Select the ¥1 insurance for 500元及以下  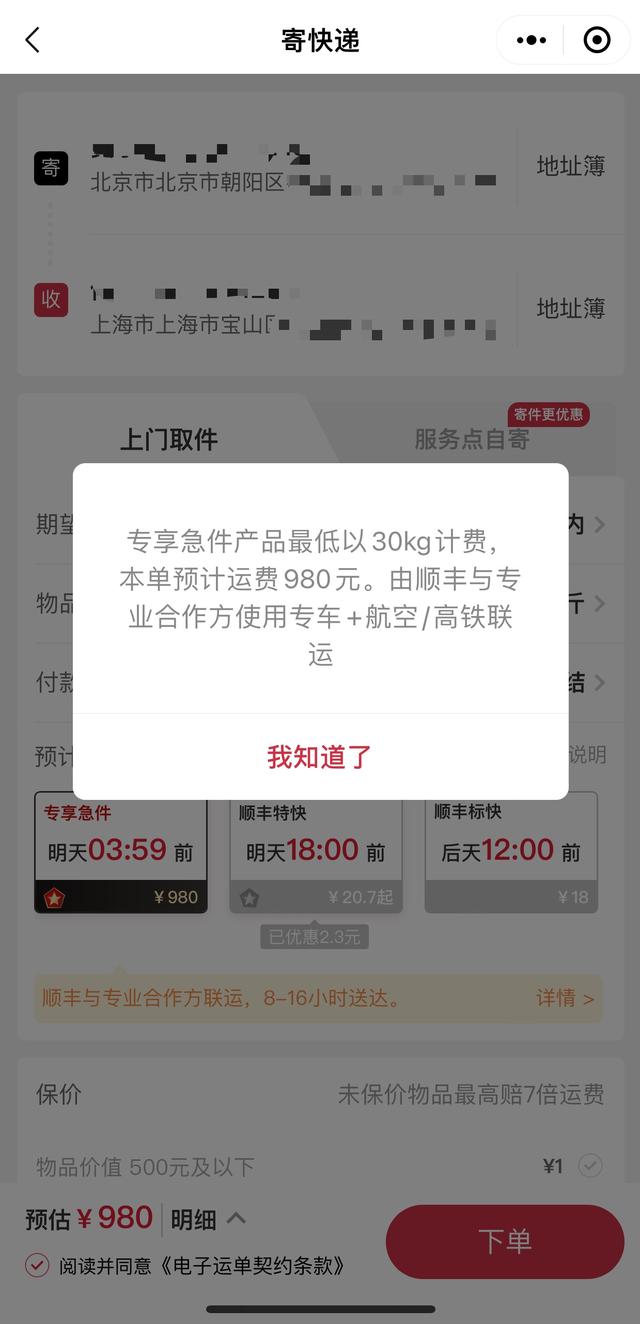[590, 1165]
